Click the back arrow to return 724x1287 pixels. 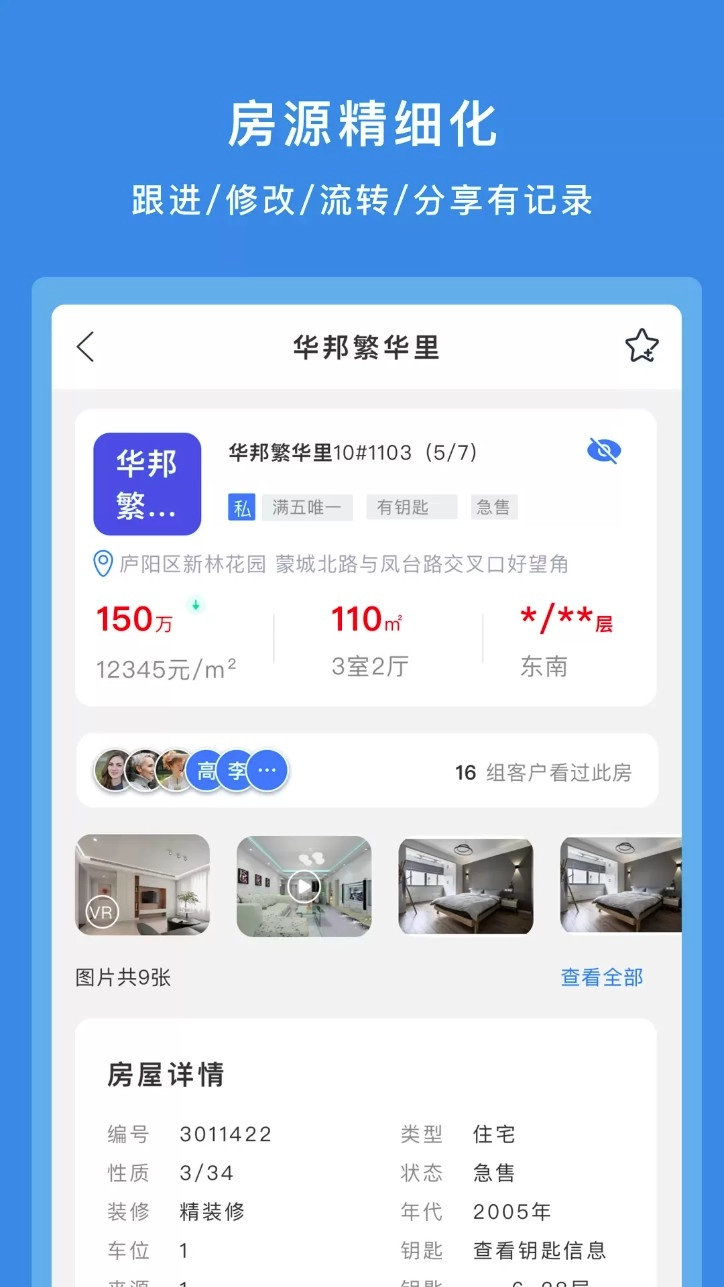[x=85, y=347]
